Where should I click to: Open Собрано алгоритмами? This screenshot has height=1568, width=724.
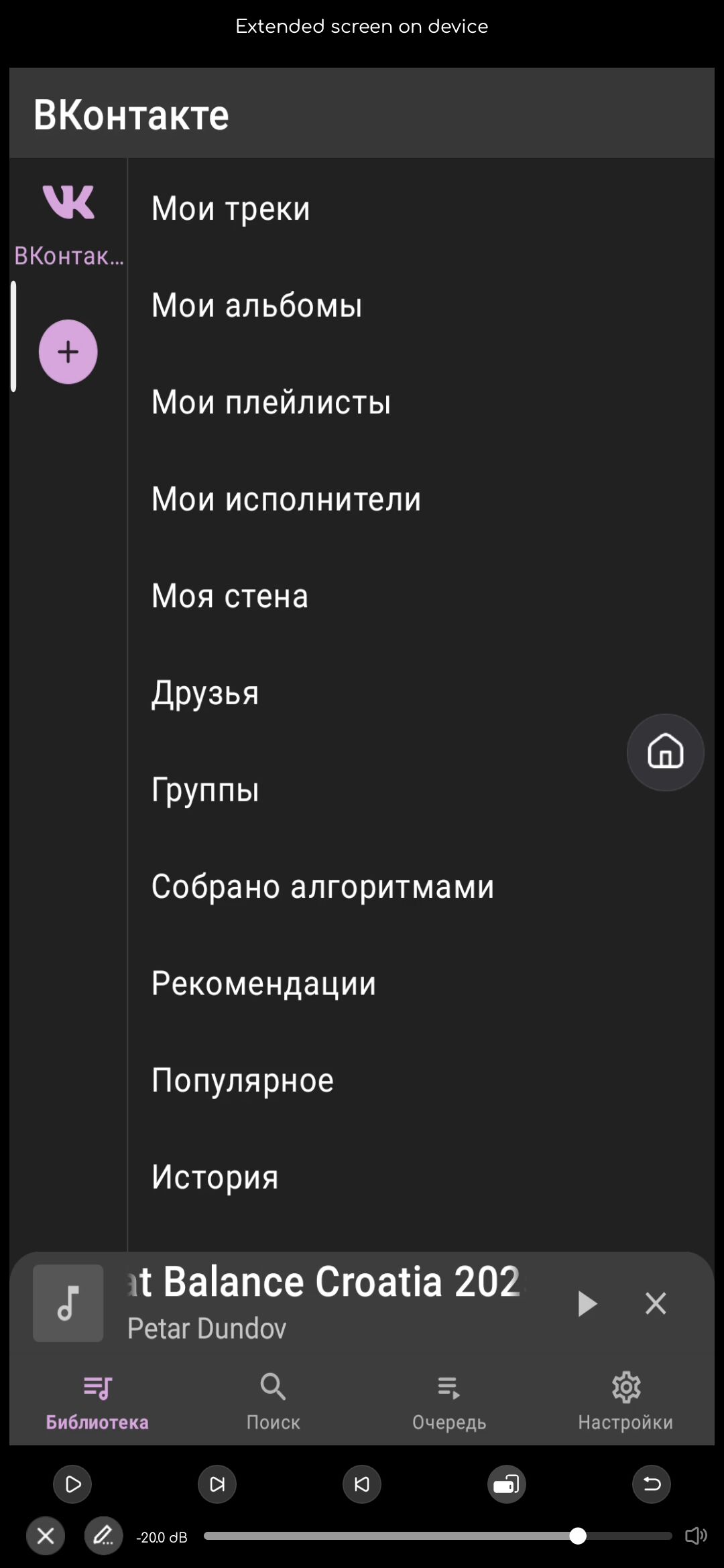click(420, 887)
